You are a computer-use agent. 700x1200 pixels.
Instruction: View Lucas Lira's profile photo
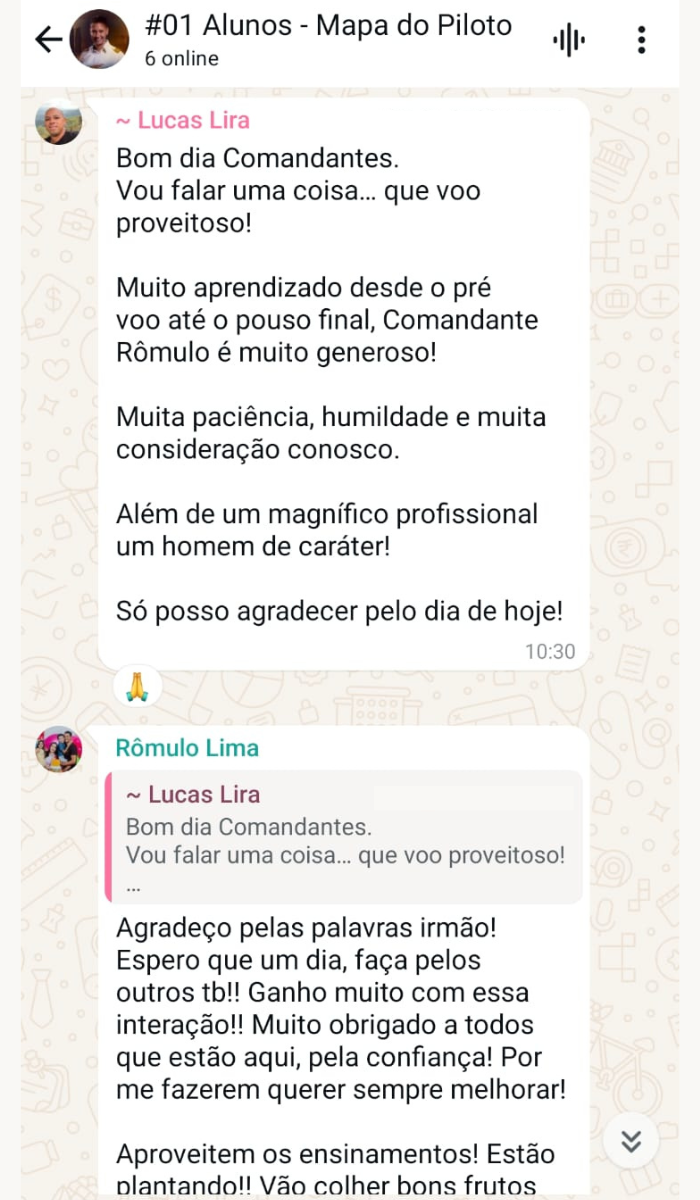tap(59, 123)
